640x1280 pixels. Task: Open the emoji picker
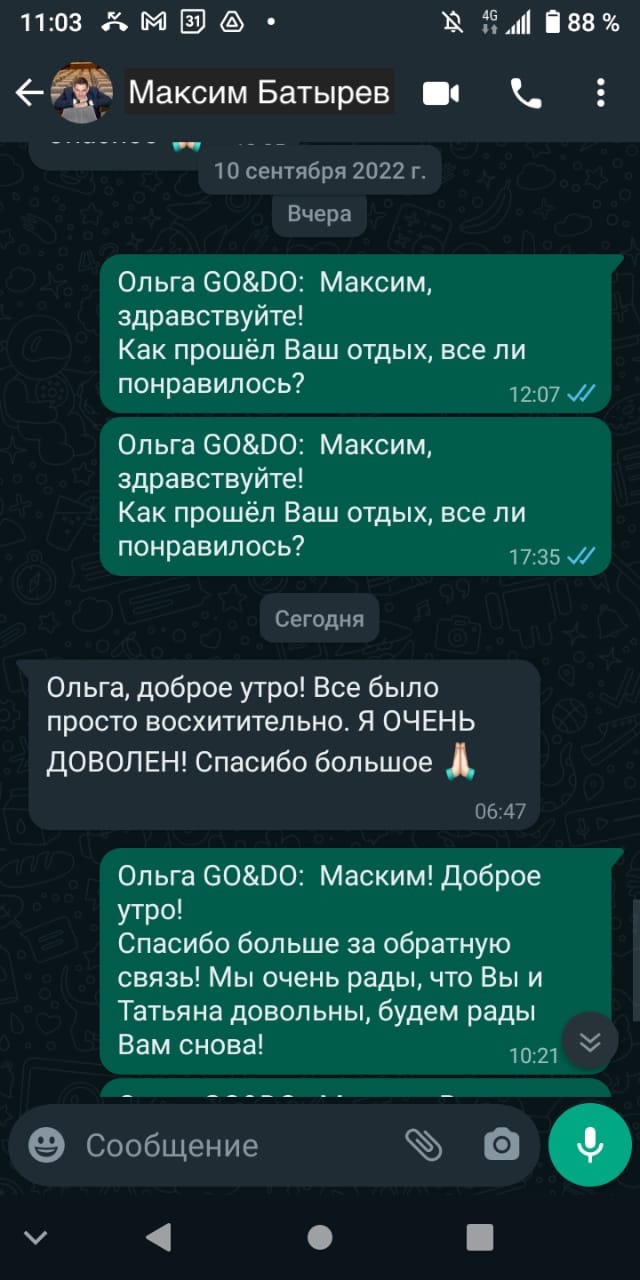tap(46, 1145)
